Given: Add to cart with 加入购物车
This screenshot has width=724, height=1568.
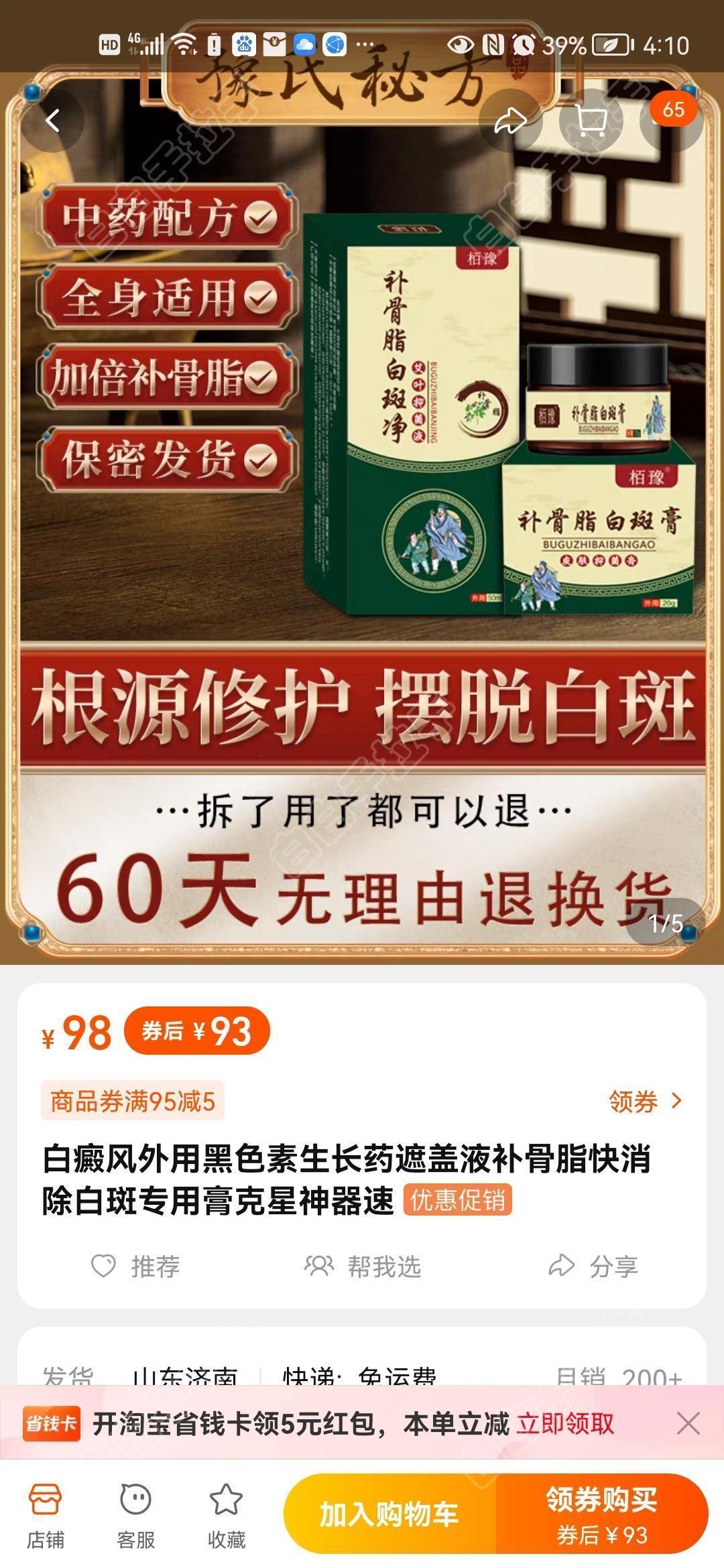Looking at the screenshot, I should point(389,1514).
